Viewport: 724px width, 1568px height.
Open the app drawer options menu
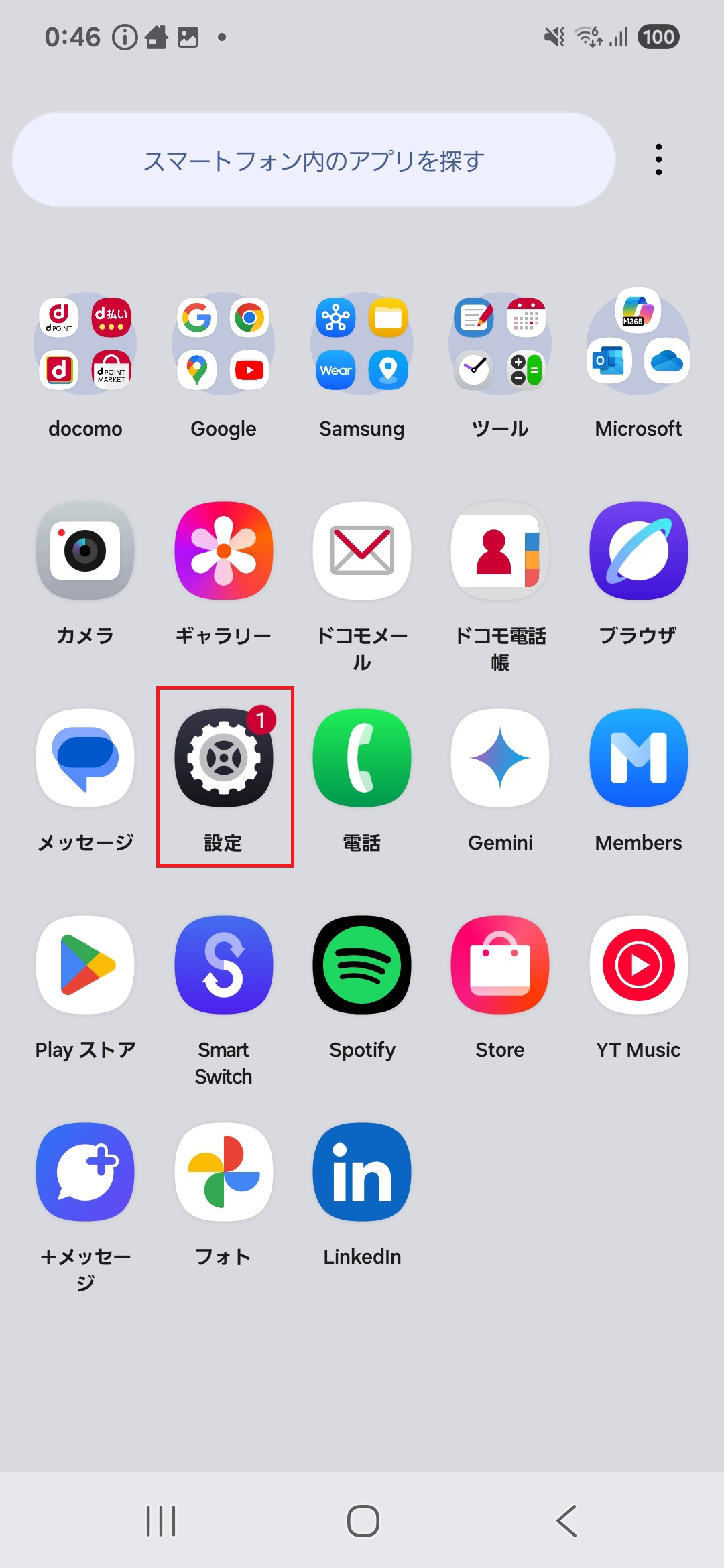click(x=658, y=158)
